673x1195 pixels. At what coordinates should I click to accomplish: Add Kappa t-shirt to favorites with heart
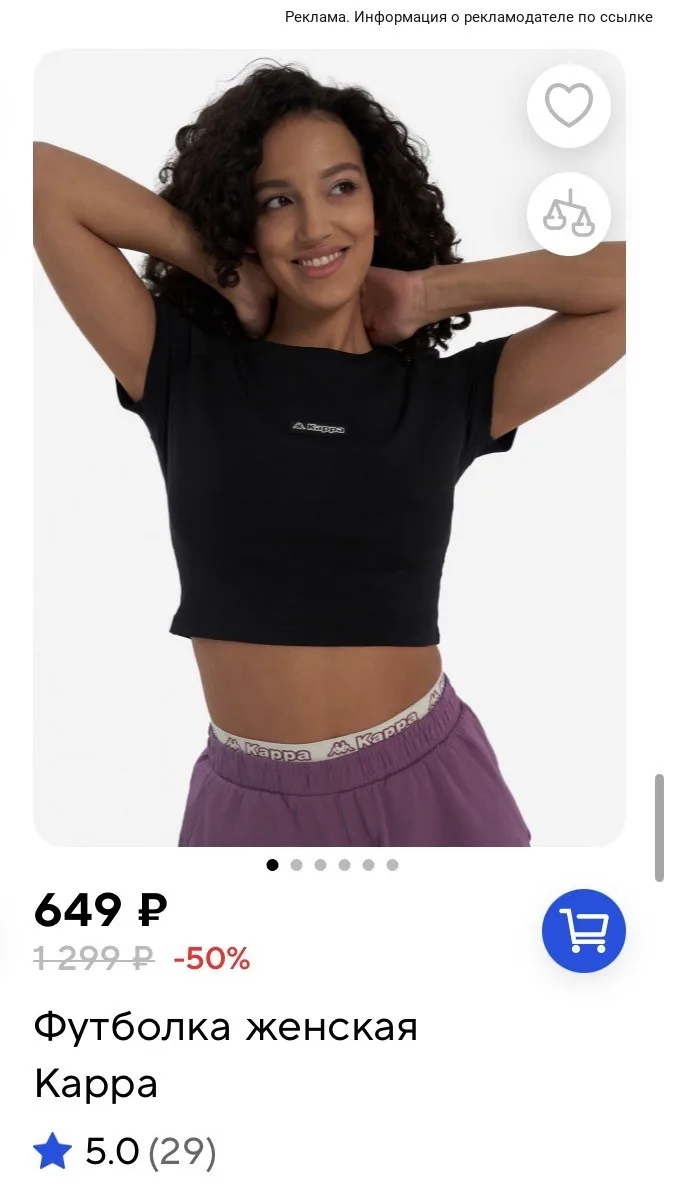click(x=569, y=105)
